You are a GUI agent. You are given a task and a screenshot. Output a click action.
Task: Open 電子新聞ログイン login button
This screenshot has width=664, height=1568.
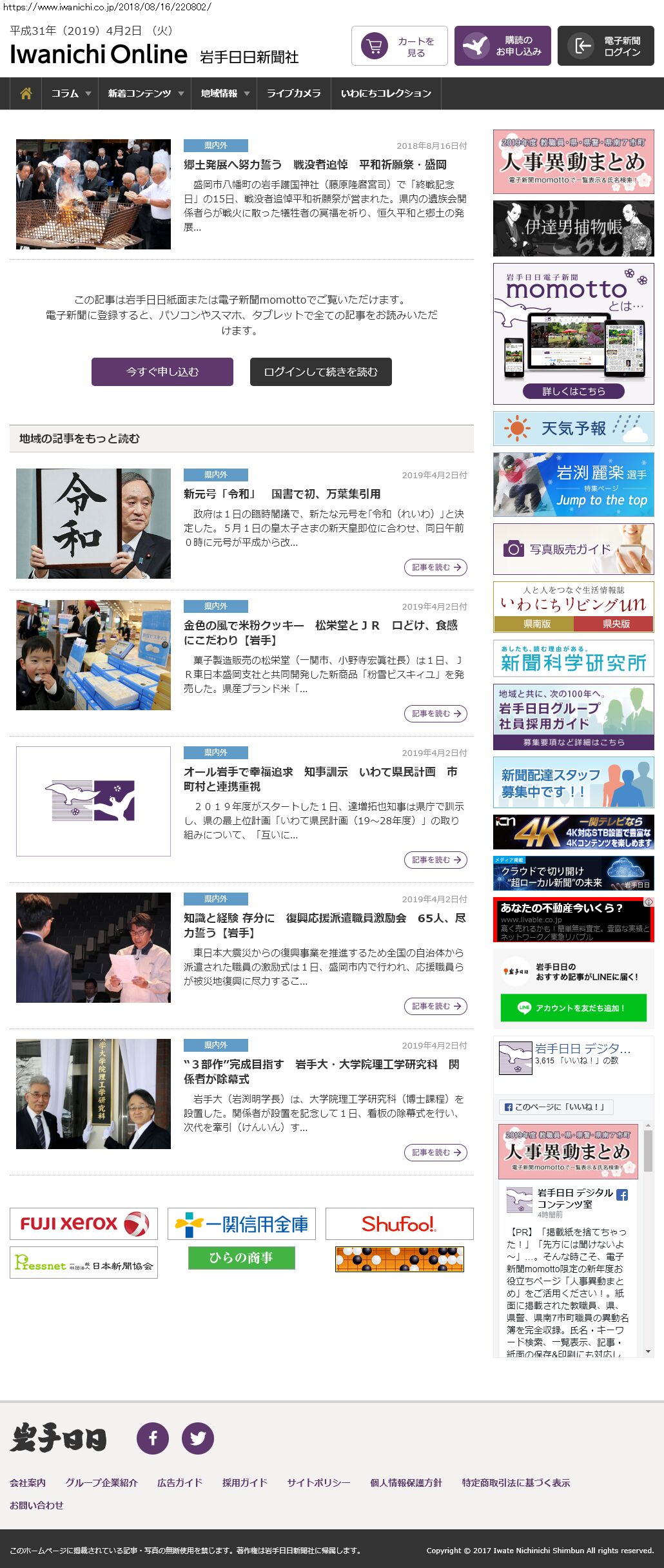click(605, 46)
